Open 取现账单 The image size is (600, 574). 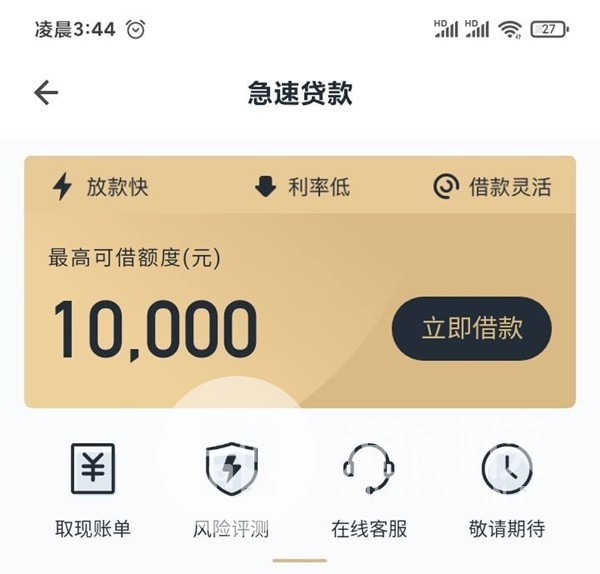pos(93,488)
